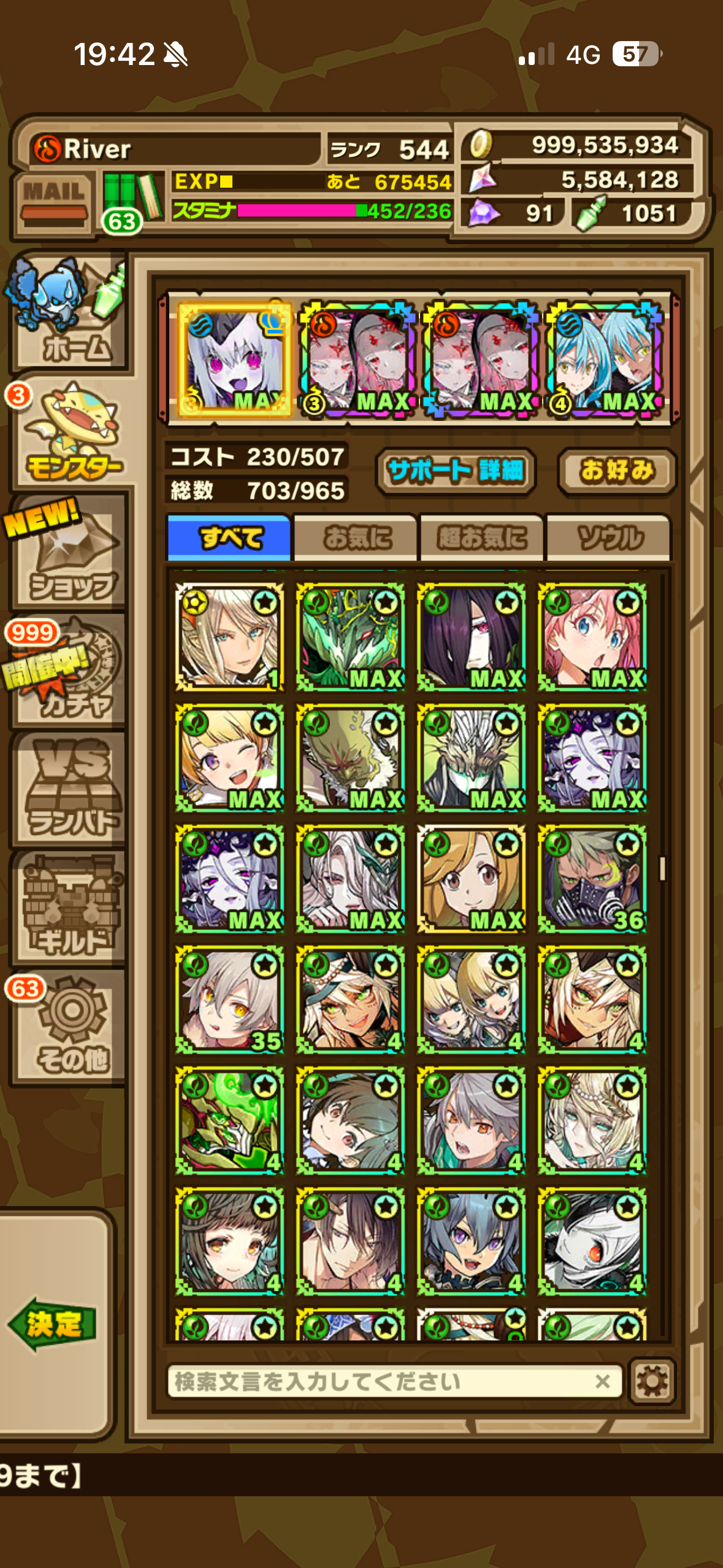
Task: Focus the monster search text field
Action: point(380,1382)
